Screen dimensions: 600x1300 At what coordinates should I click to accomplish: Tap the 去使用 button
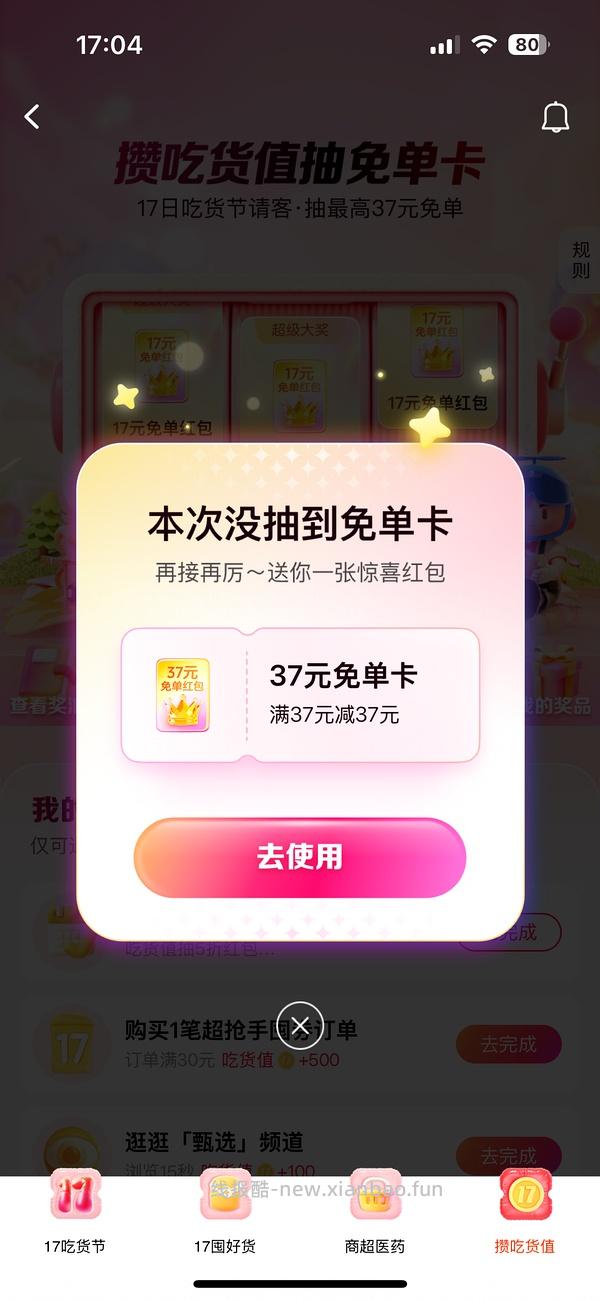tap(300, 858)
